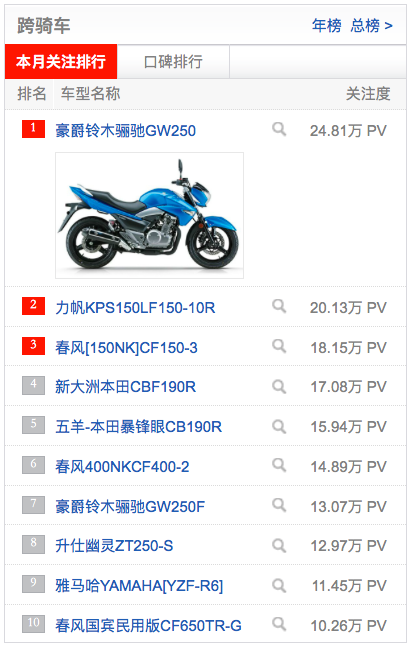This screenshot has width=413, height=652.
Task: Tap magnifier icon beside 雅马哈YAMAHA[YZF-R6]
Action: (279, 585)
